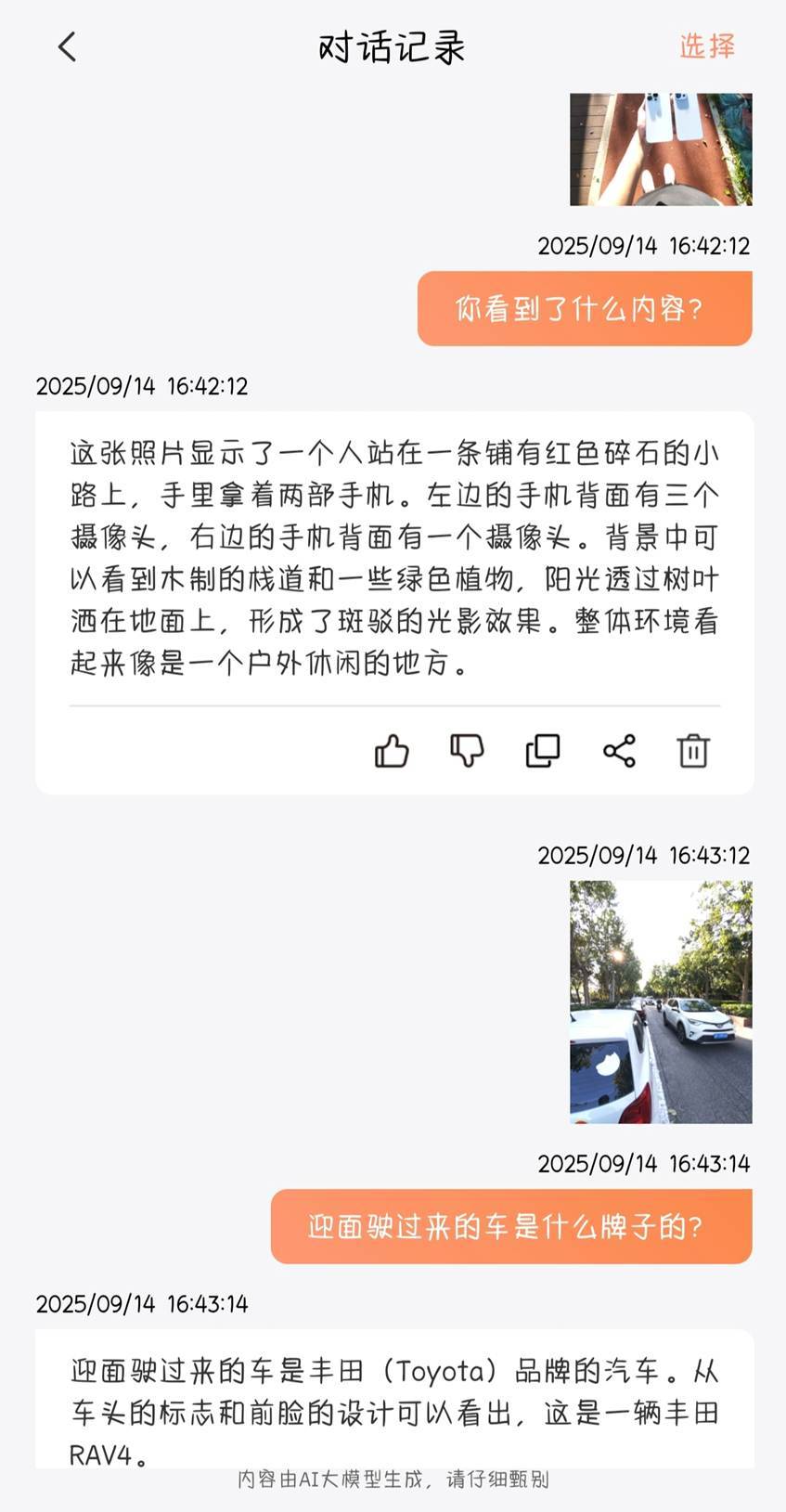
Task: Like the AI reply about two phones
Action: pos(392,751)
